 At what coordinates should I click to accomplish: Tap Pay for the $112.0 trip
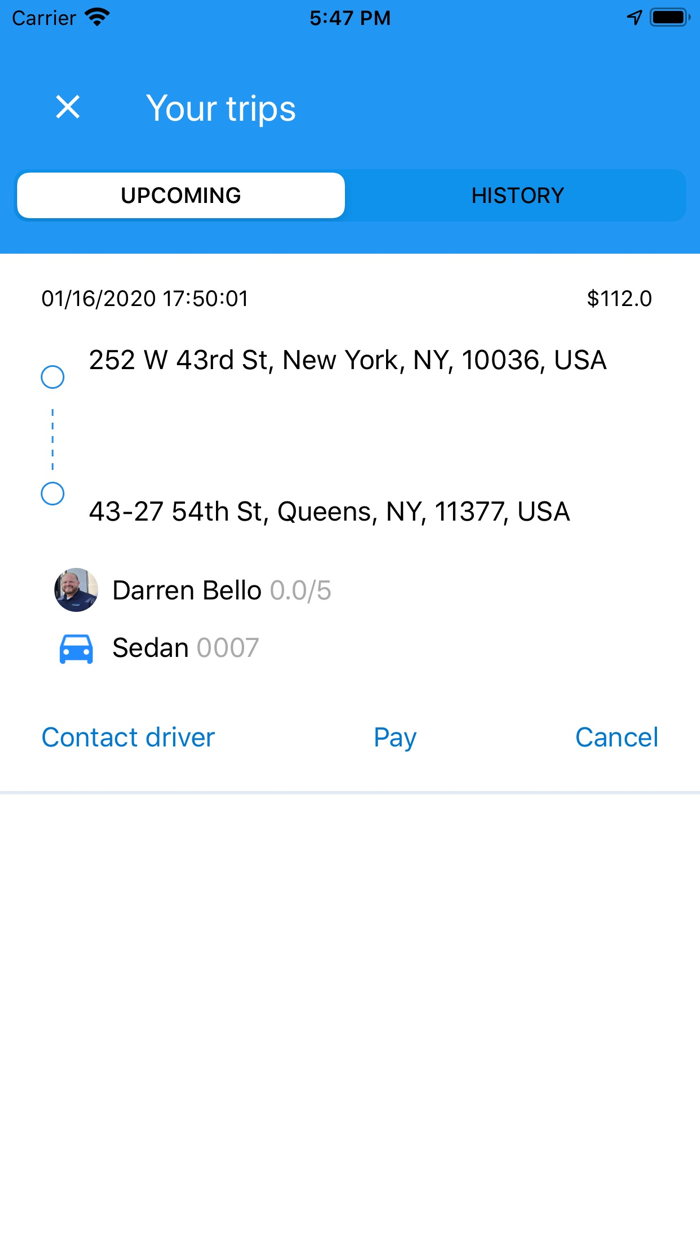coord(395,737)
